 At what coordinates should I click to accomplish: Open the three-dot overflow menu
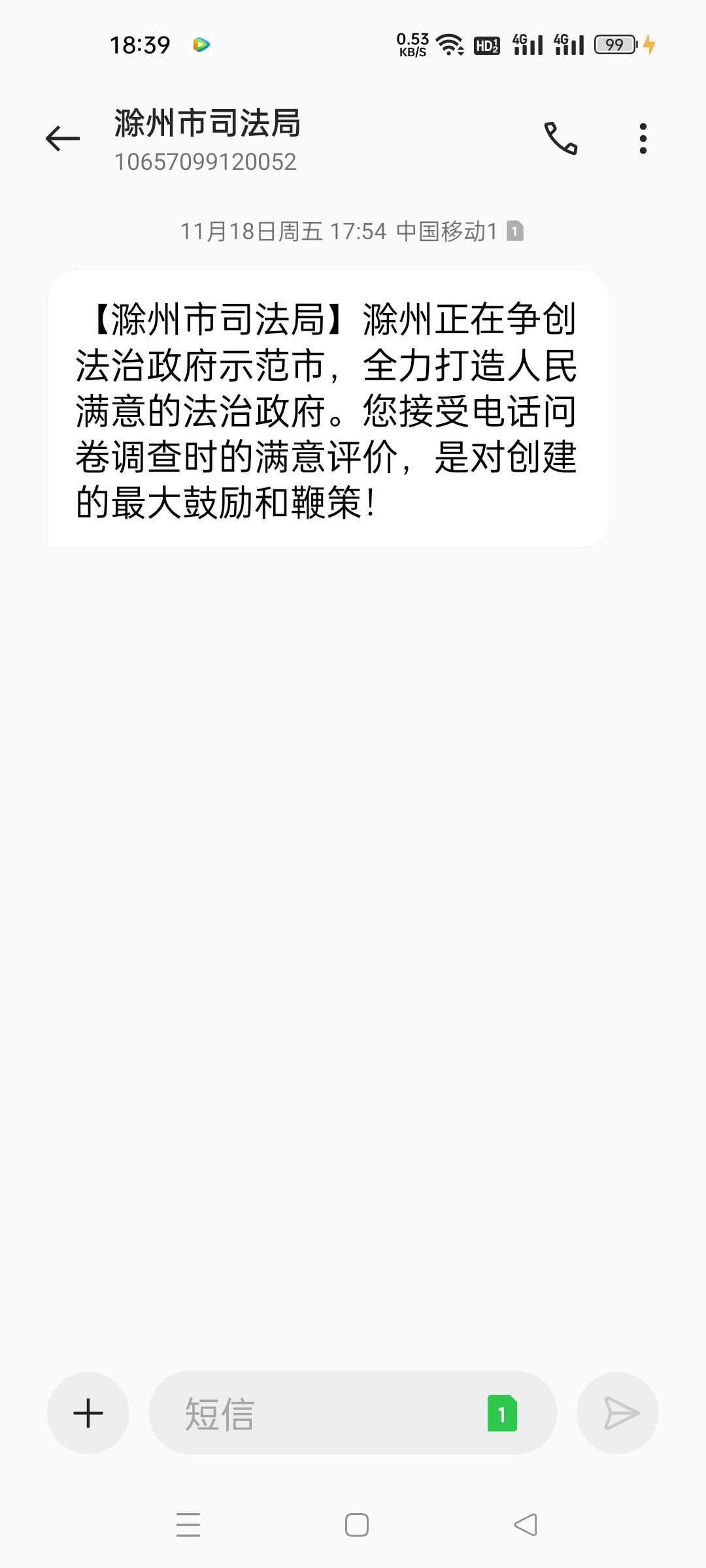643,139
